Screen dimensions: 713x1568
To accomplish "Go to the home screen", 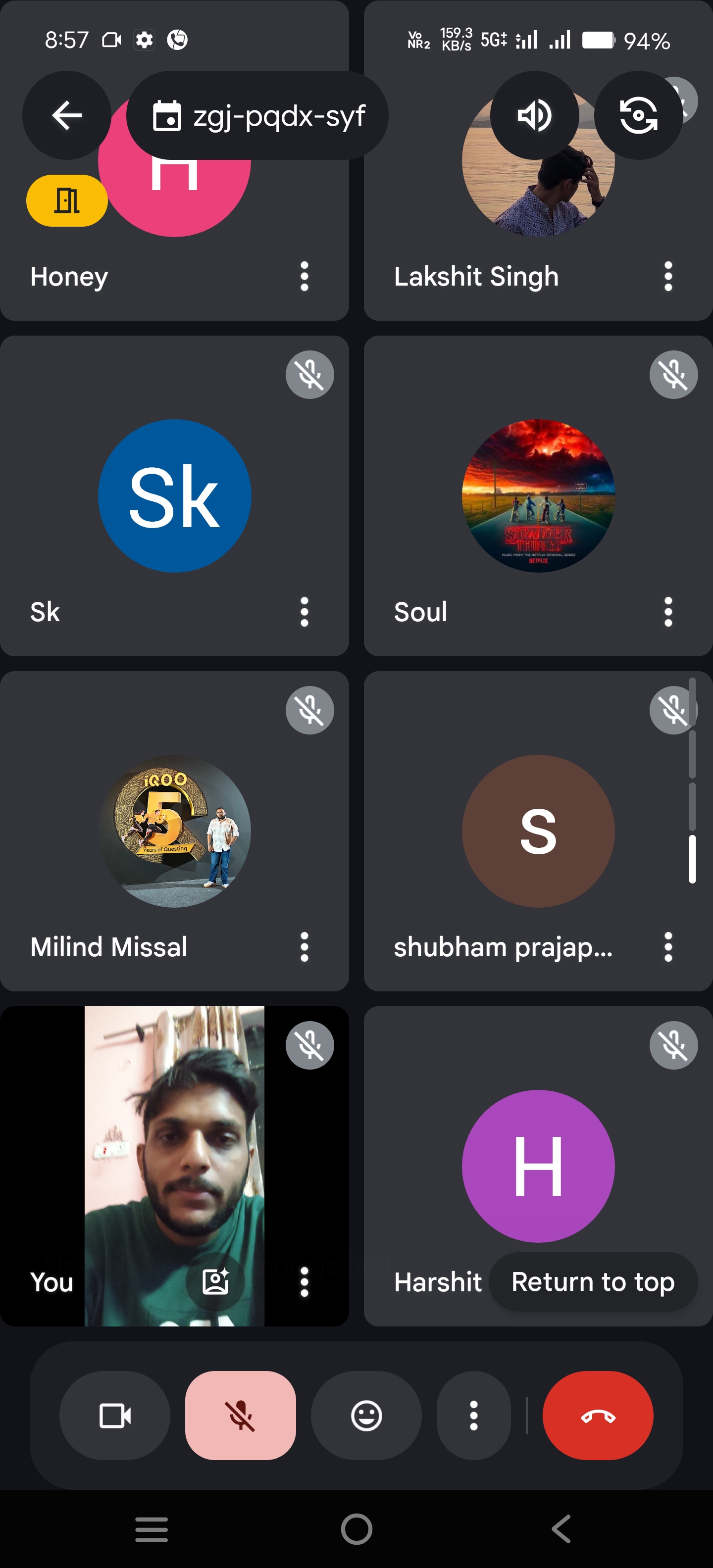I will 356,1529.
